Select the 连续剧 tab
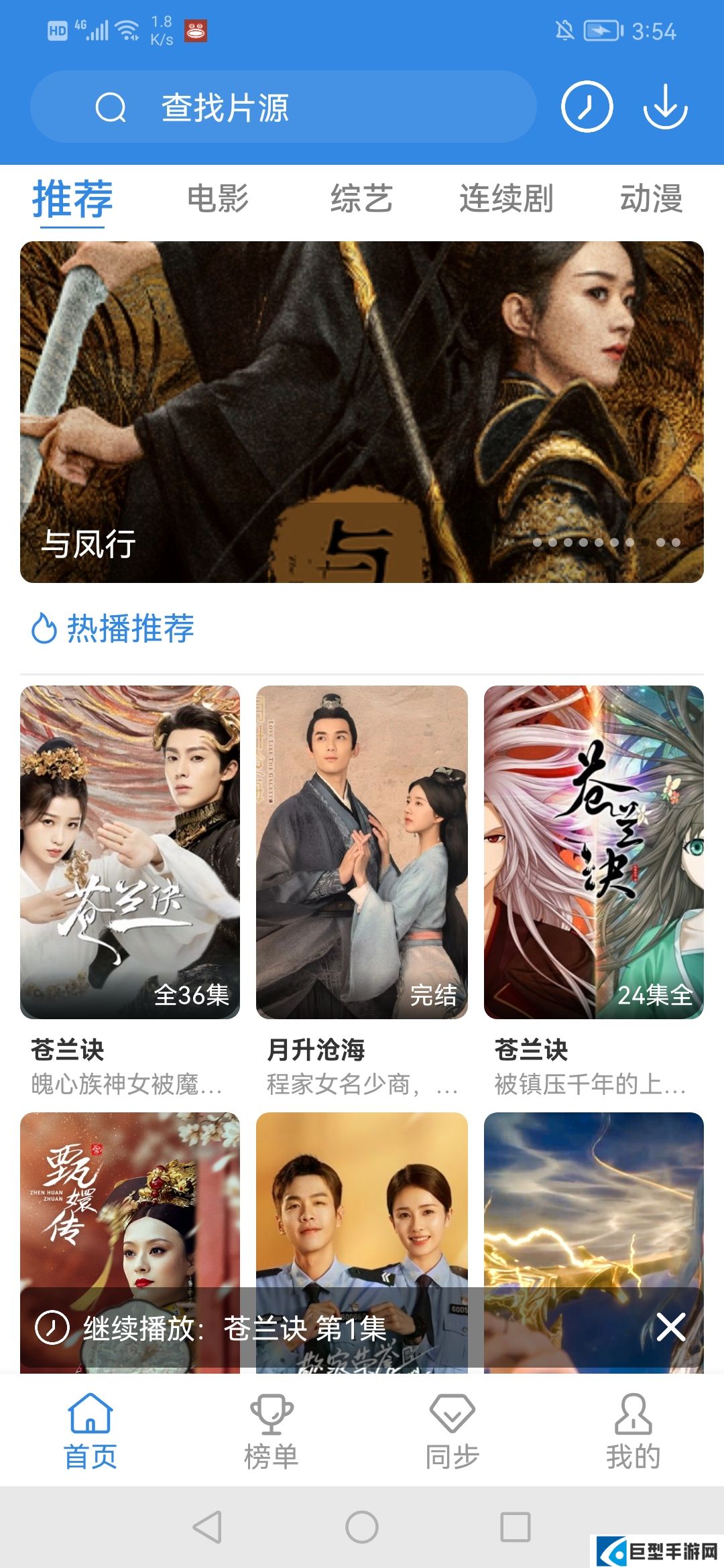Viewport: 724px width, 1568px height. [x=505, y=199]
